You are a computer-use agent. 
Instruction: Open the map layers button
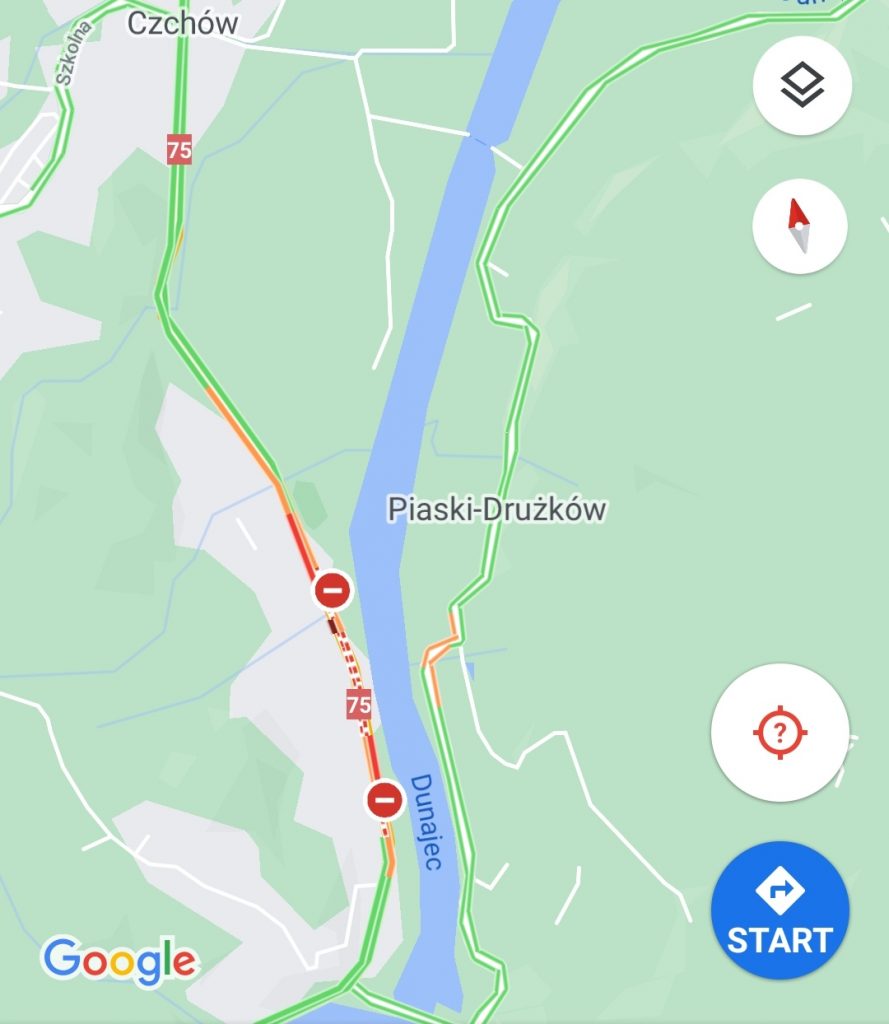coord(802,86)
